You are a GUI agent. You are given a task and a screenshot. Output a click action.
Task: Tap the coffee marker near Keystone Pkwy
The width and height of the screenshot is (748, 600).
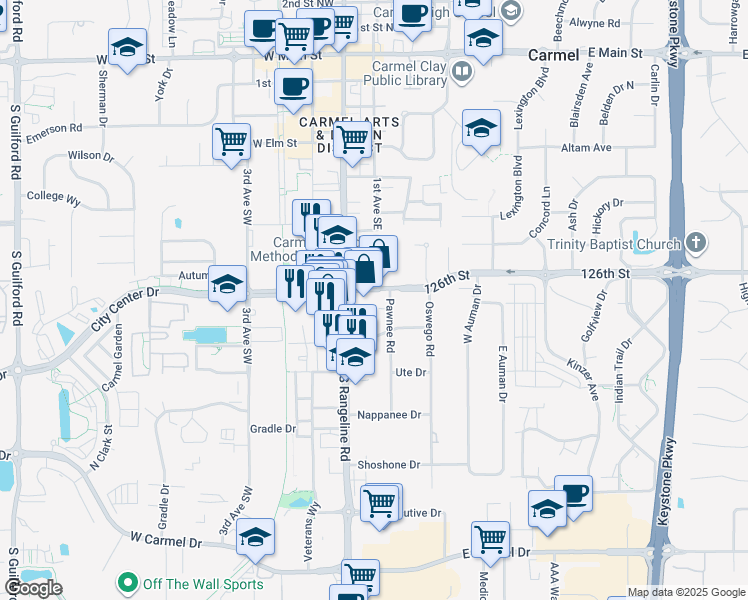pyautogui.click(x=573, y=492)
